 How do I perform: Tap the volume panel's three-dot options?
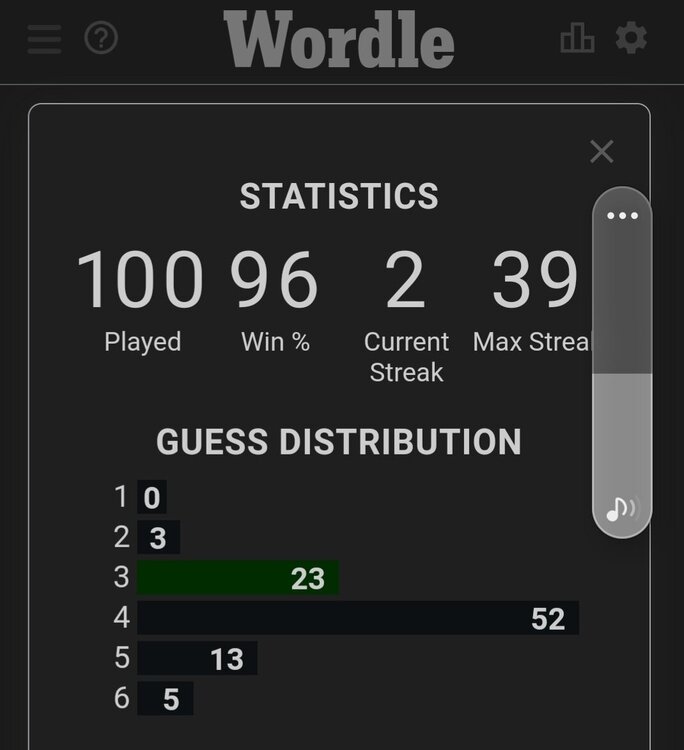click(622, 215)
